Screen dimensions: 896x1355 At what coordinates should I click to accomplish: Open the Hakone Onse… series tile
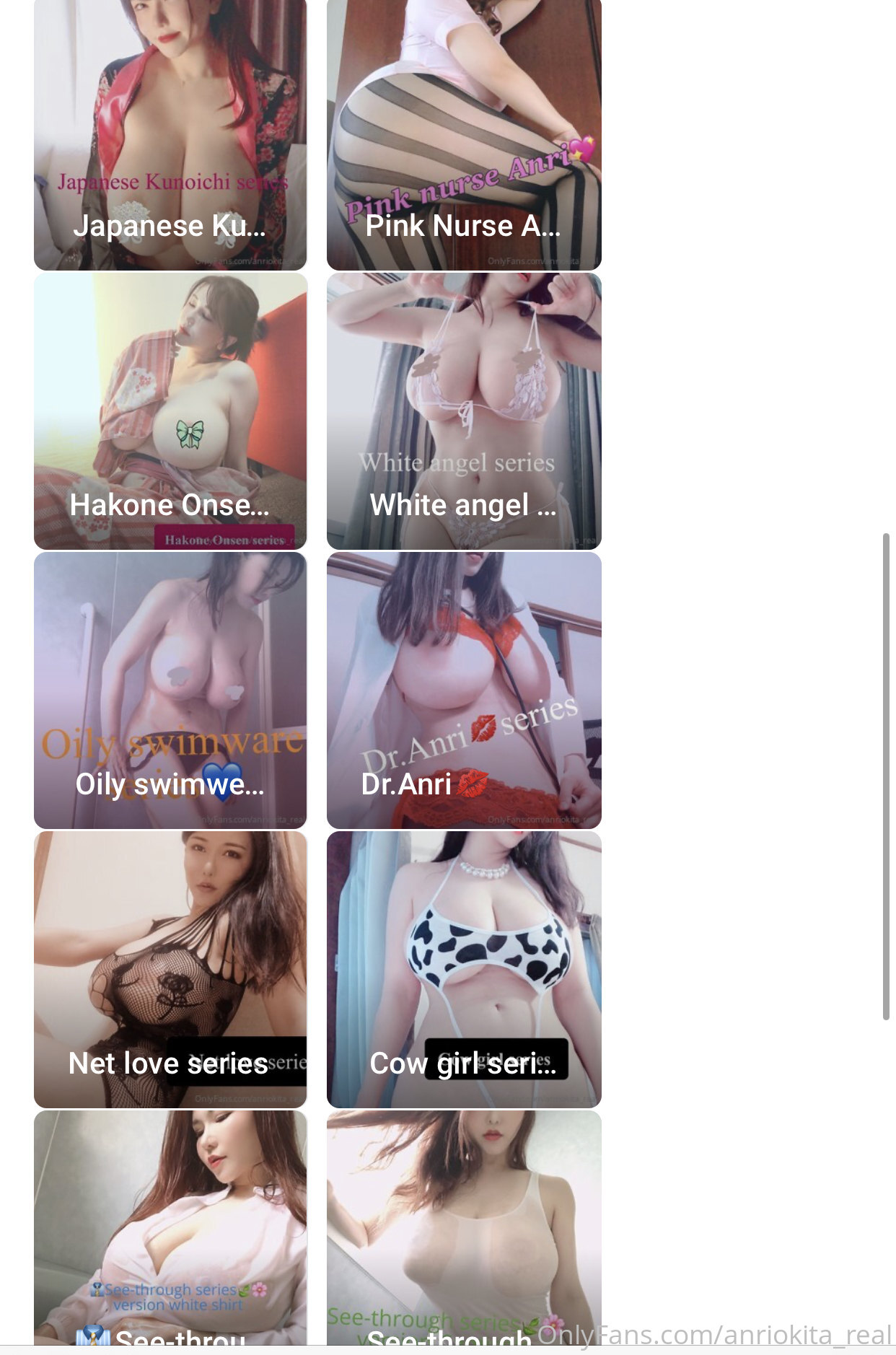(170, 411)
